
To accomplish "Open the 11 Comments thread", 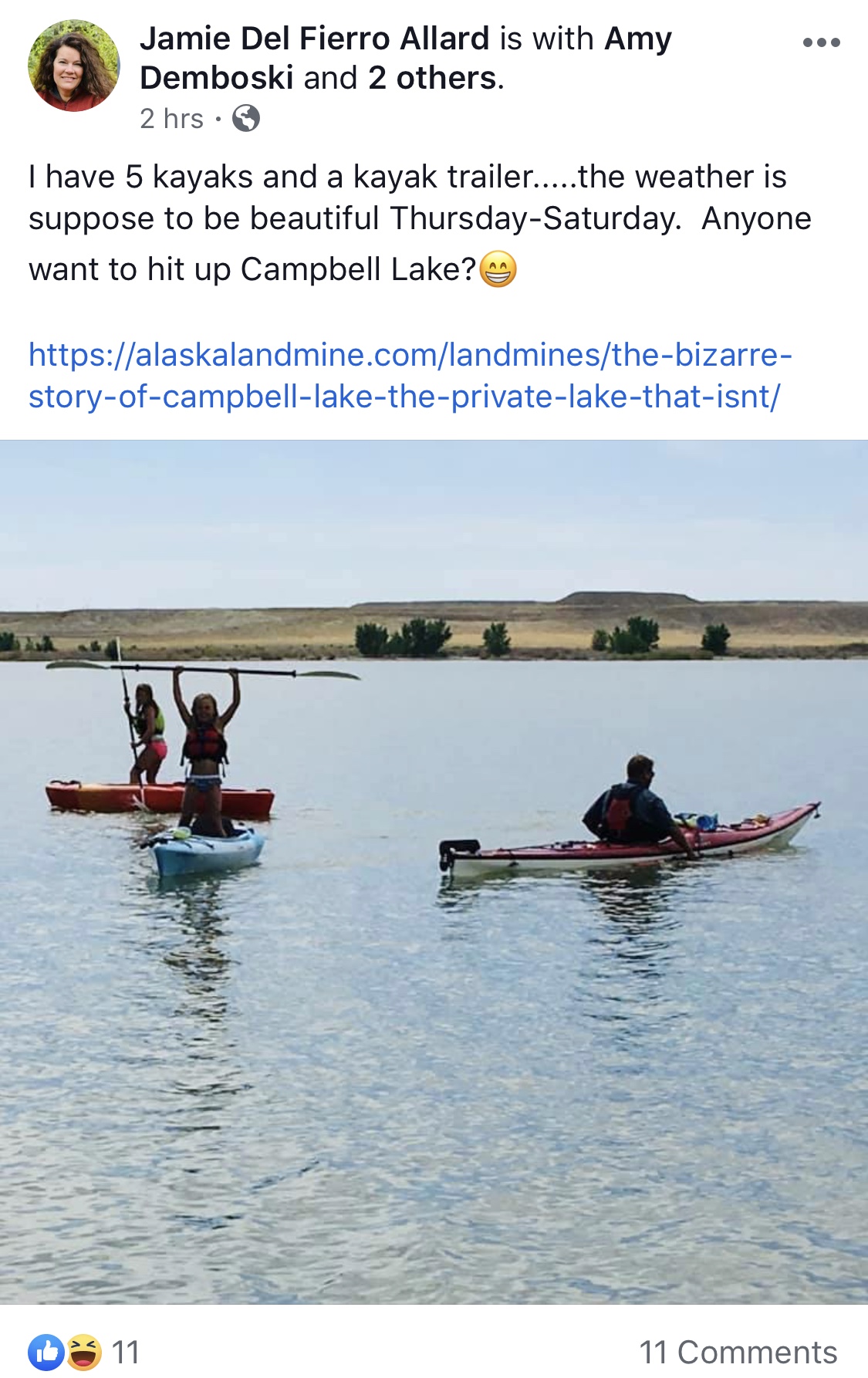I will click(738, 1352).
